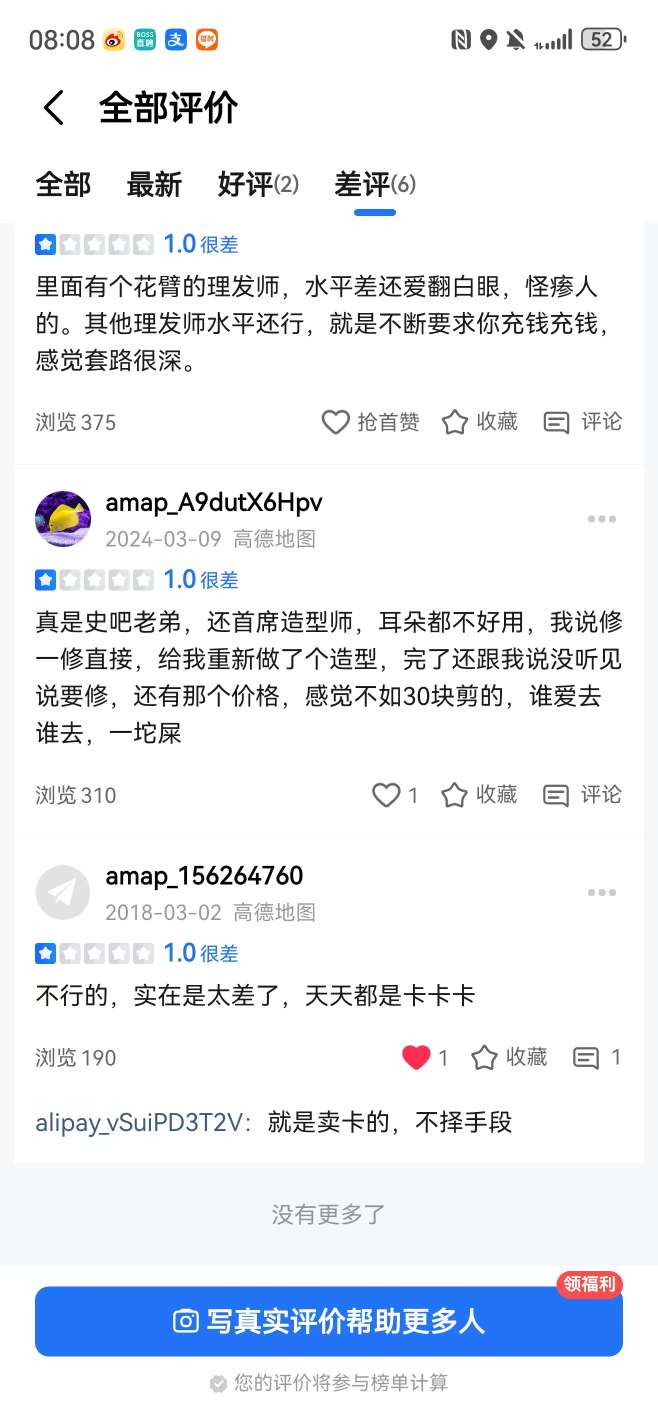Open overflow menu for amap_156264760's review

click(601, 892)
